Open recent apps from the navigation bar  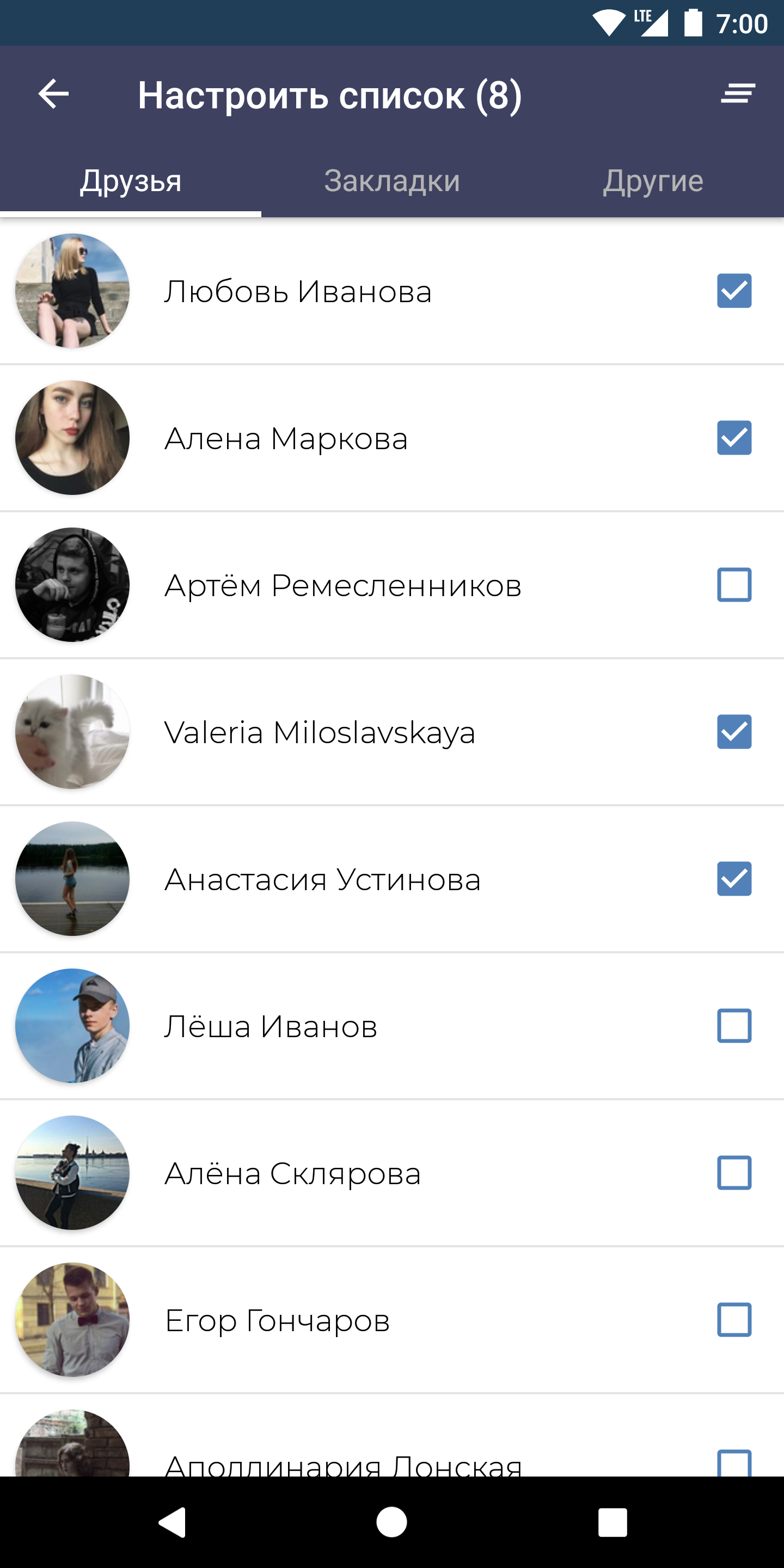pyautogui.click(x=612, y=1522)
